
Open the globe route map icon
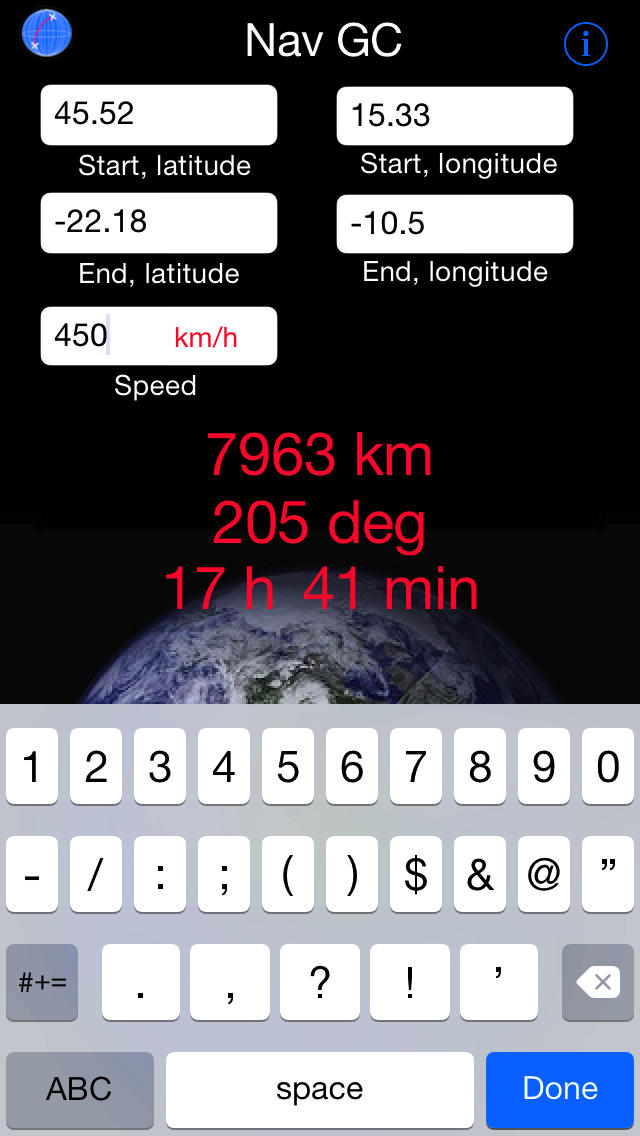tap(46, 33)
